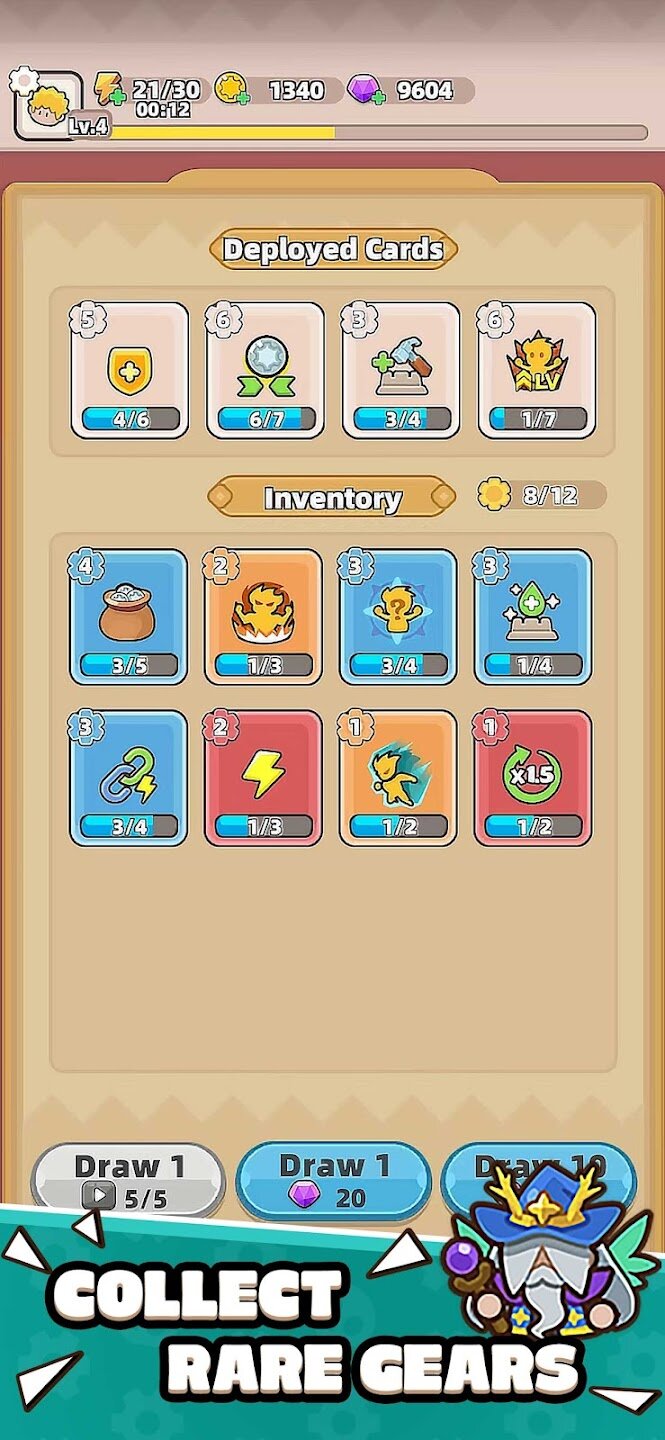Select the chain lightning inventory card

128,778
